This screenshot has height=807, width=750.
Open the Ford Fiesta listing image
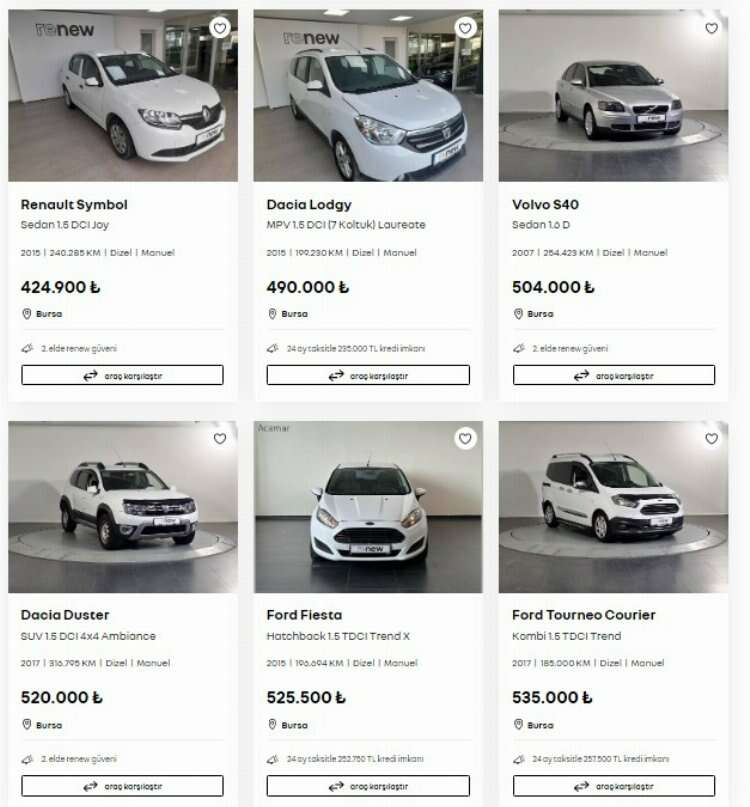(x=368, y=508)
